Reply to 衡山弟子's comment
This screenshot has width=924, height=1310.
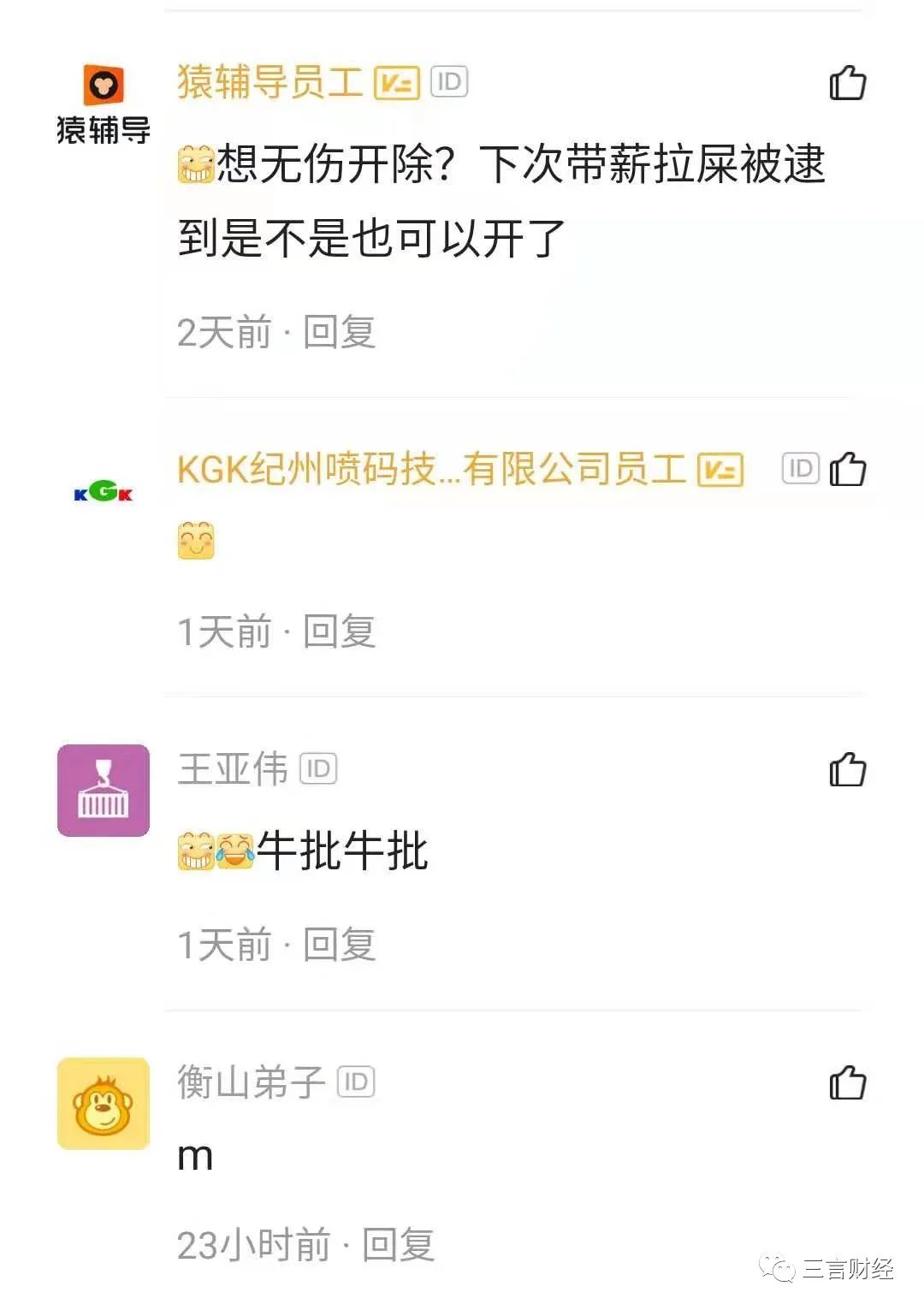click(398, 1244)
